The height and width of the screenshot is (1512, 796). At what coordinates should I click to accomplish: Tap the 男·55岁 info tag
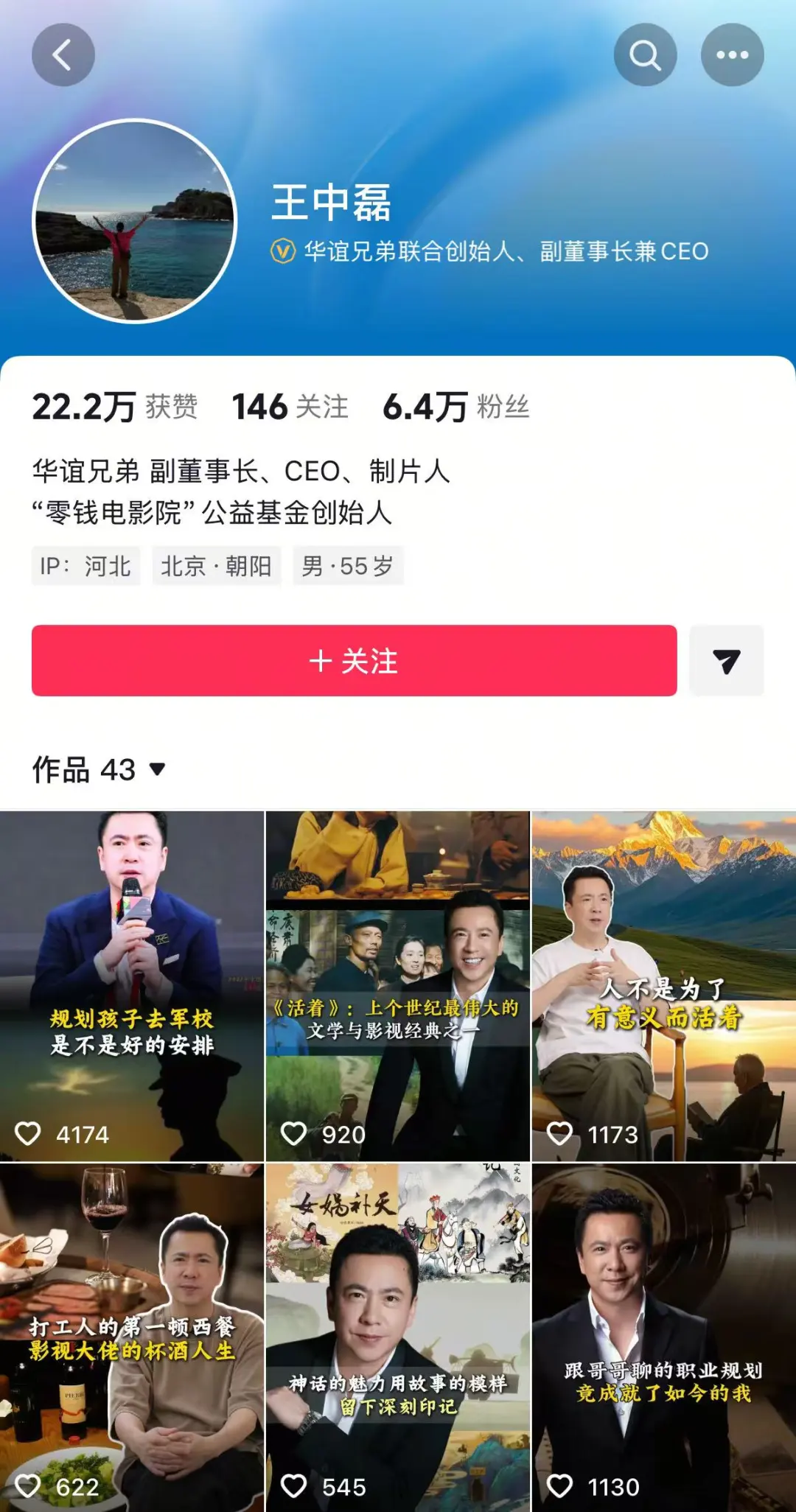(347, 566)
